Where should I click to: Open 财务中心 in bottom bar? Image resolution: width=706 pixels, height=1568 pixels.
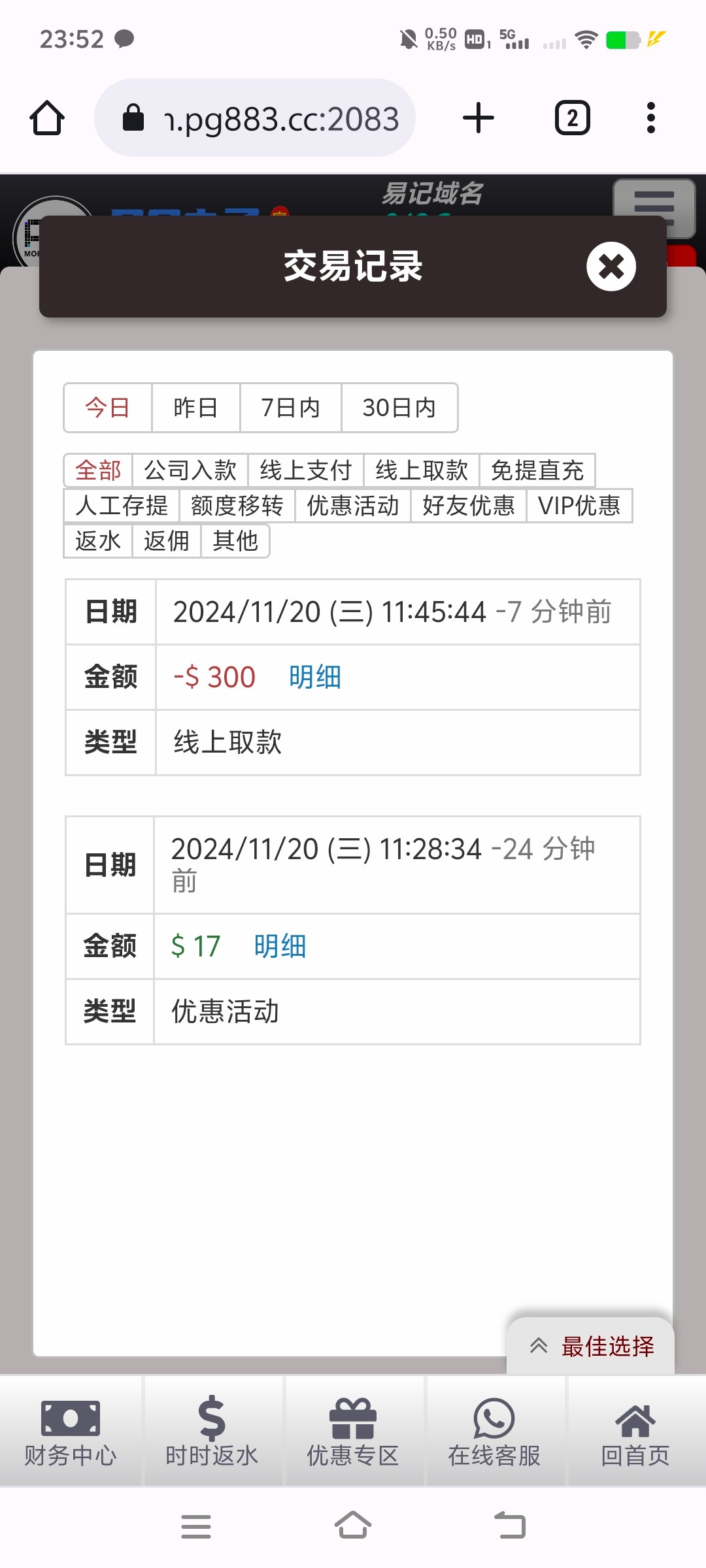pyautogui.click(x=71, y=1431)
